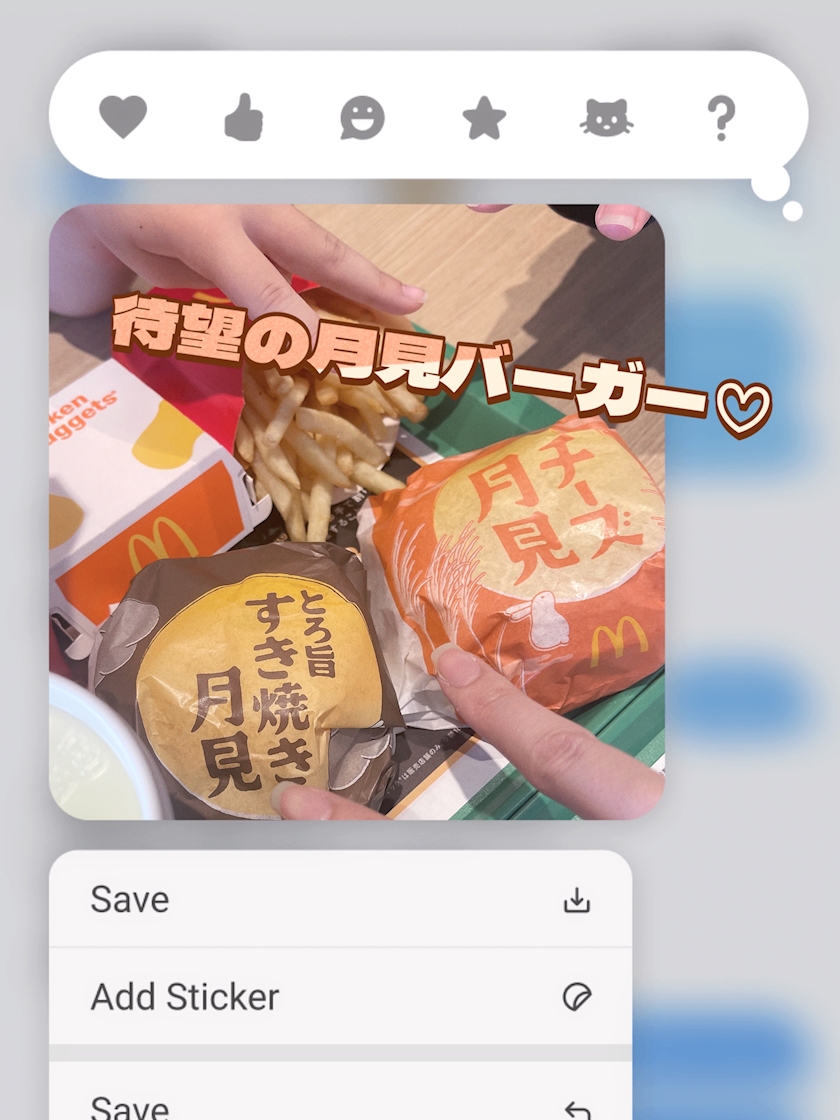Choose Add Sticker from the menu
The image size is (840, 1120).
pos(341,996)
